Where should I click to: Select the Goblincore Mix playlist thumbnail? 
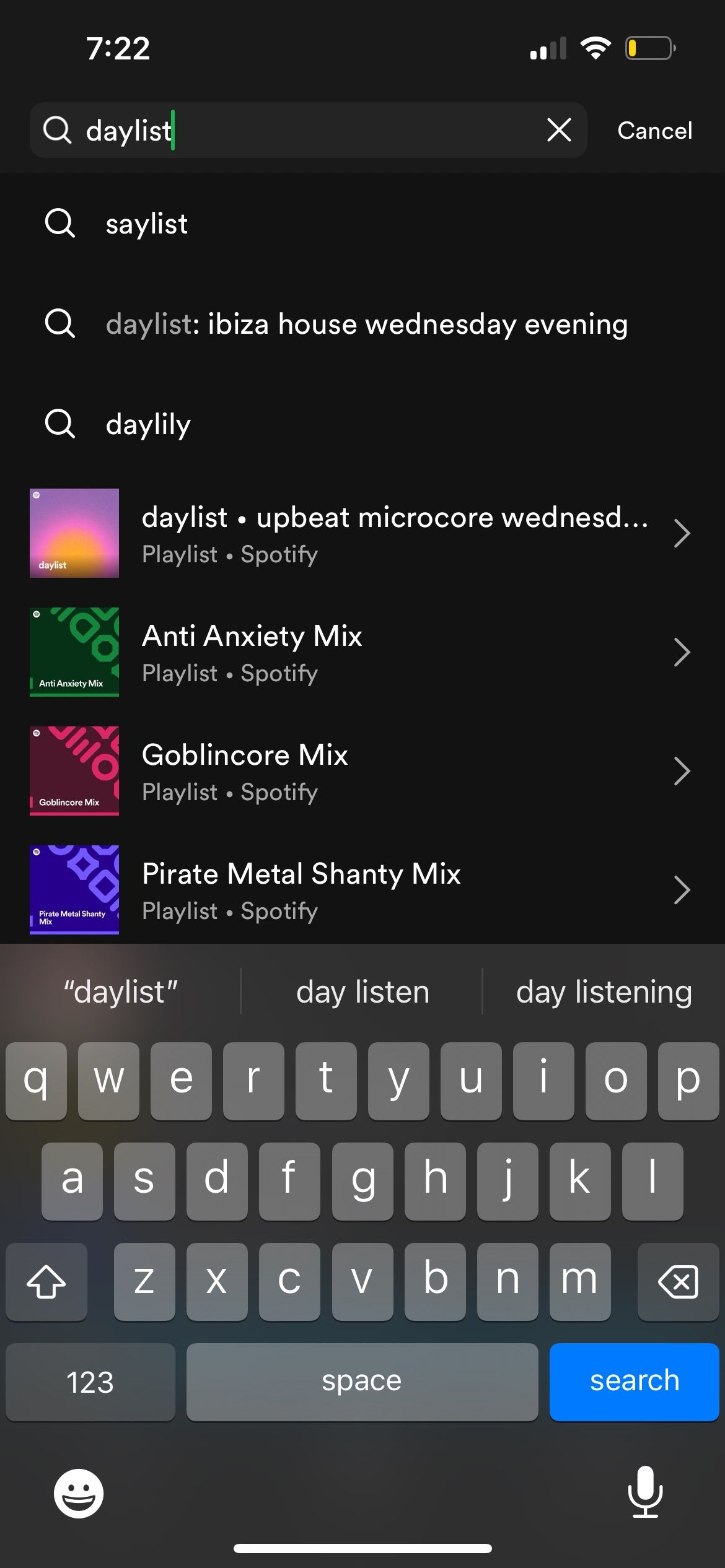click(74, 771)
